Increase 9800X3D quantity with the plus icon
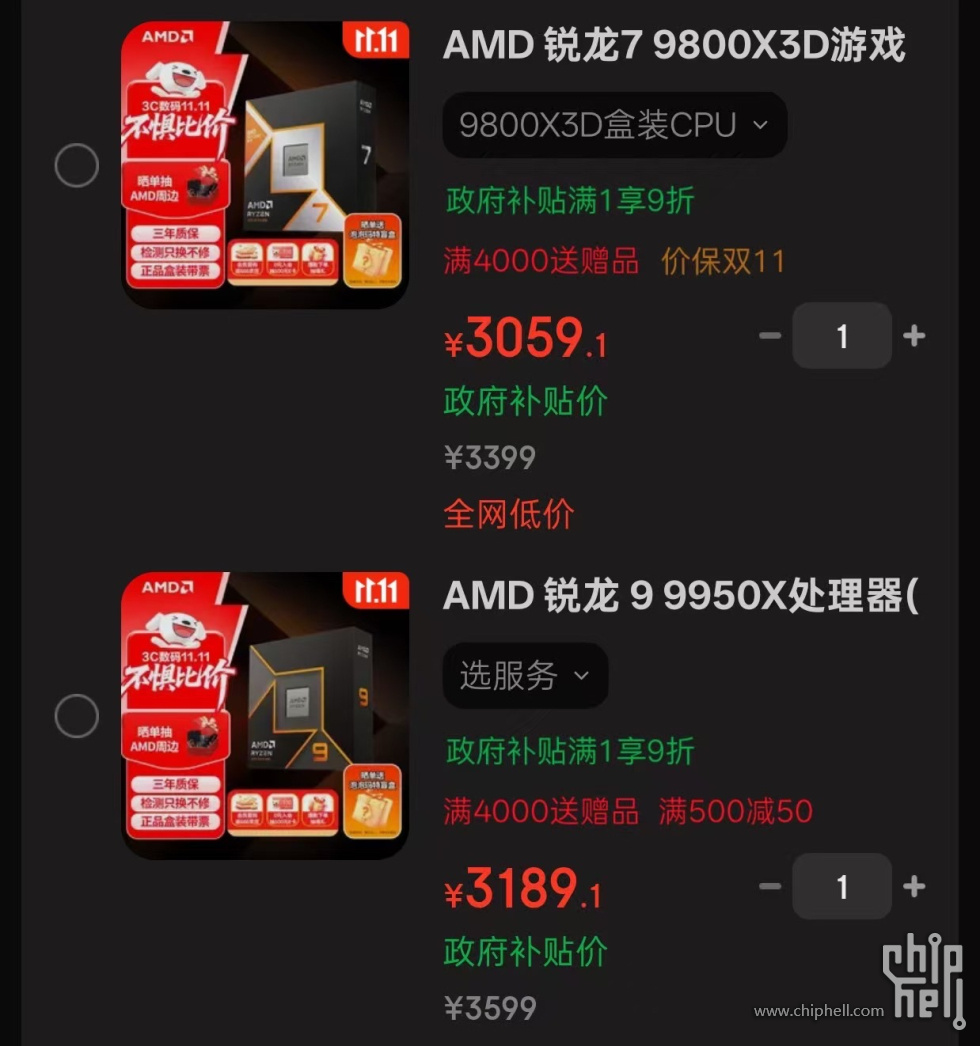This screenshot has width=980, height=1046. point(914,336)
